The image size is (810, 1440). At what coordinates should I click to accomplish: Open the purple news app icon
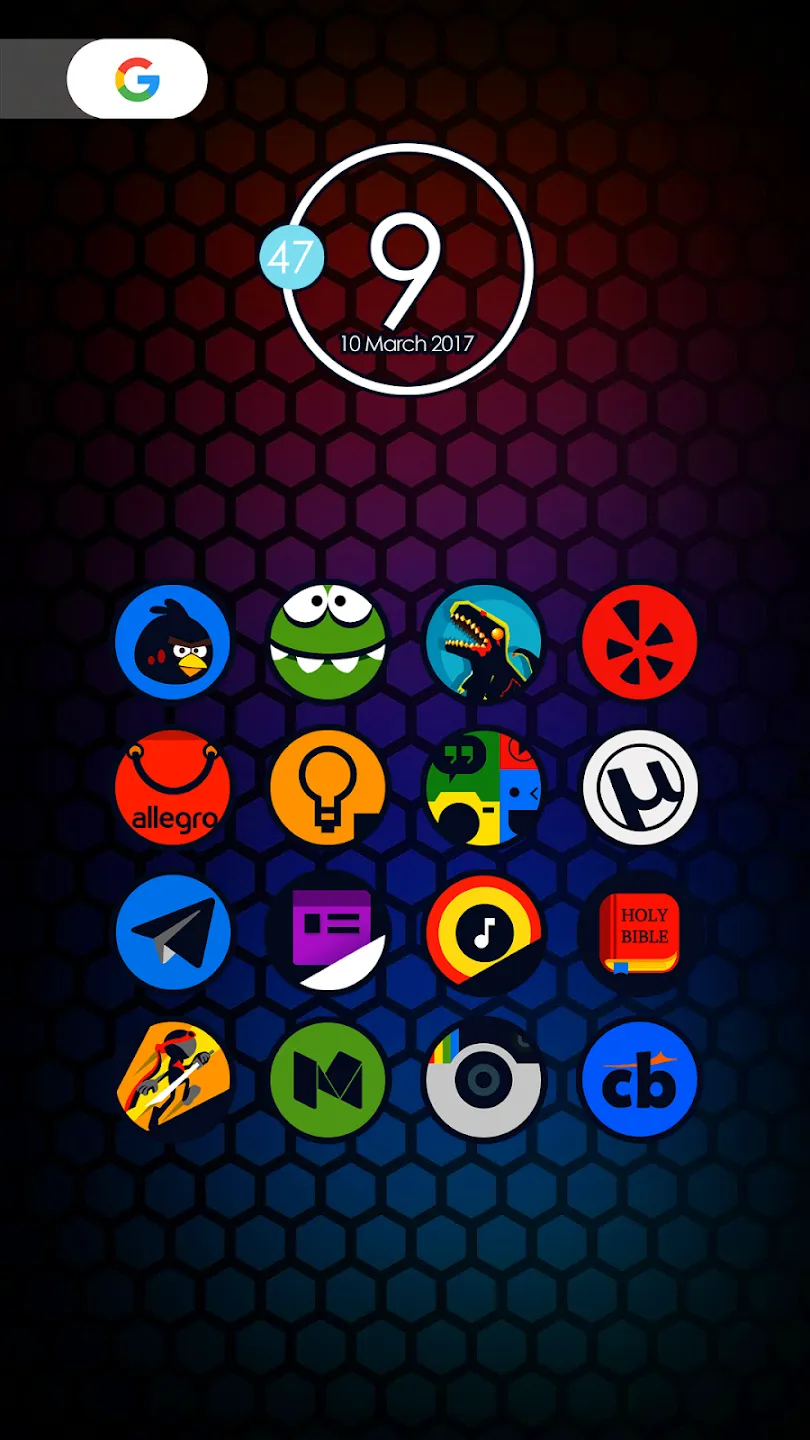(x=328, y=933)
